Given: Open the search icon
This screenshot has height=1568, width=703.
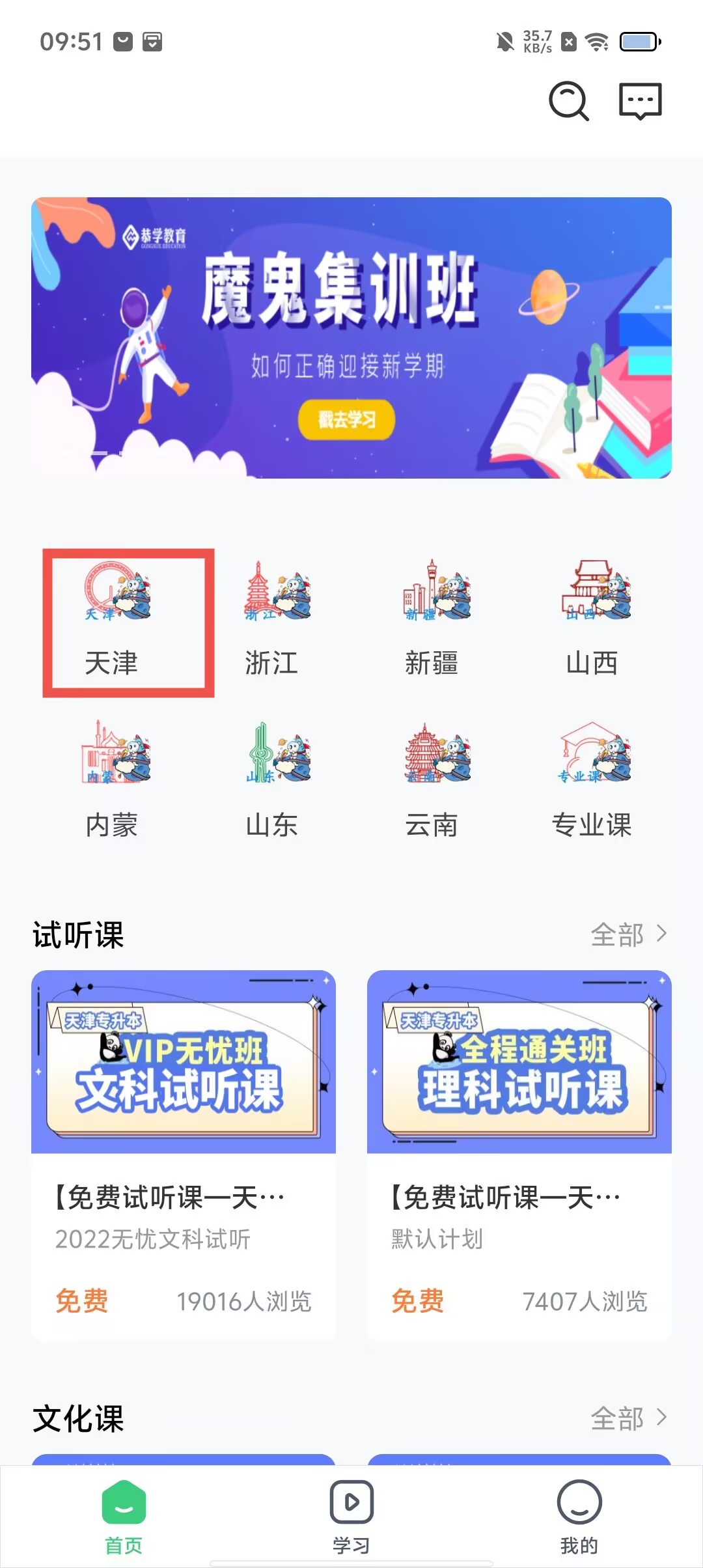Looking at the screenshot, I should (x=568, y=102).
